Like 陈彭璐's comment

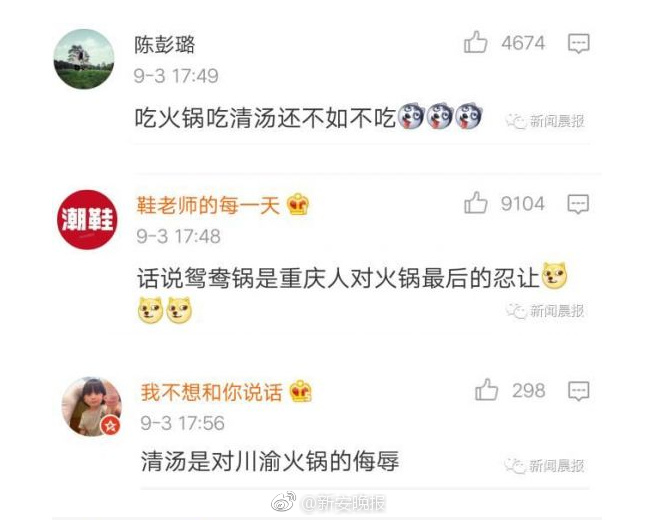point(476,43)
